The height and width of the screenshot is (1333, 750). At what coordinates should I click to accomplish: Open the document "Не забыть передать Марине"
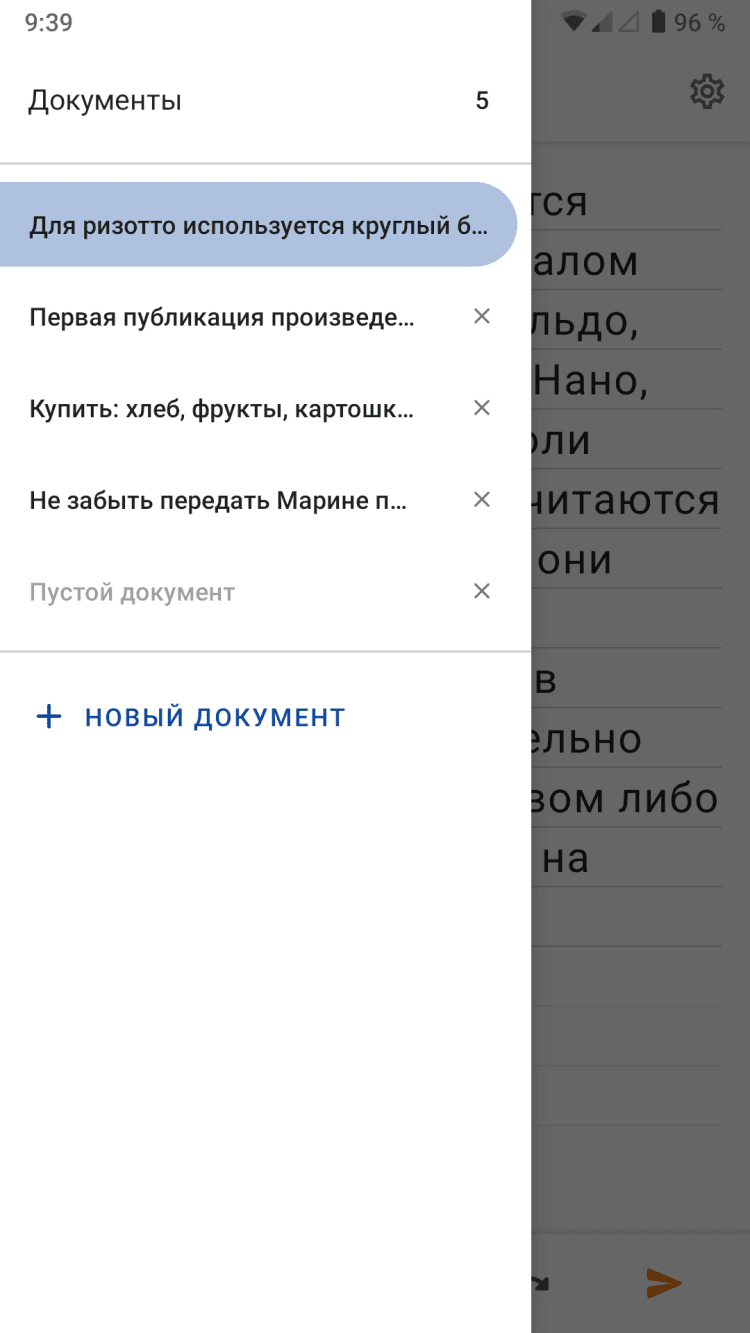click(x=218, y=500)
